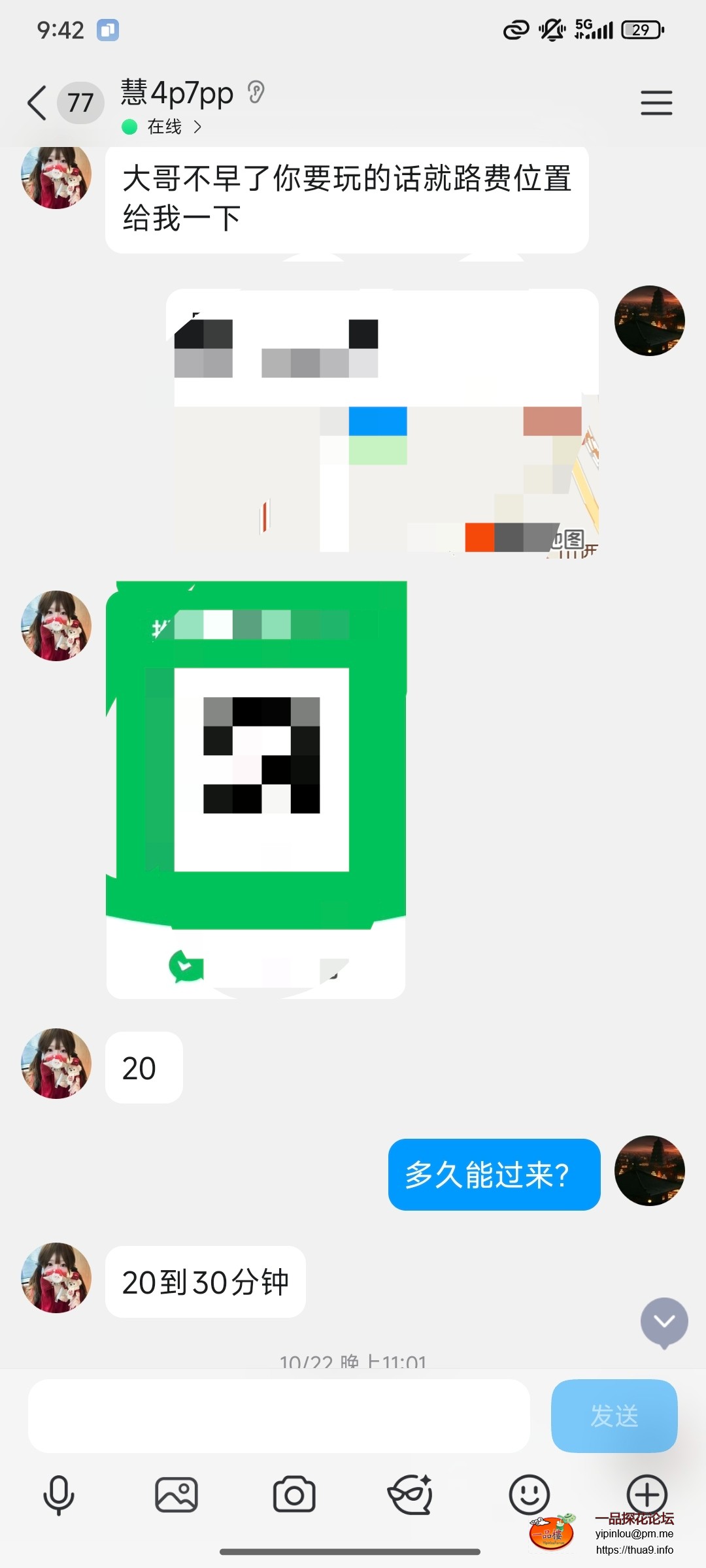
Task: Open the online status details
Action: point(165,127)
